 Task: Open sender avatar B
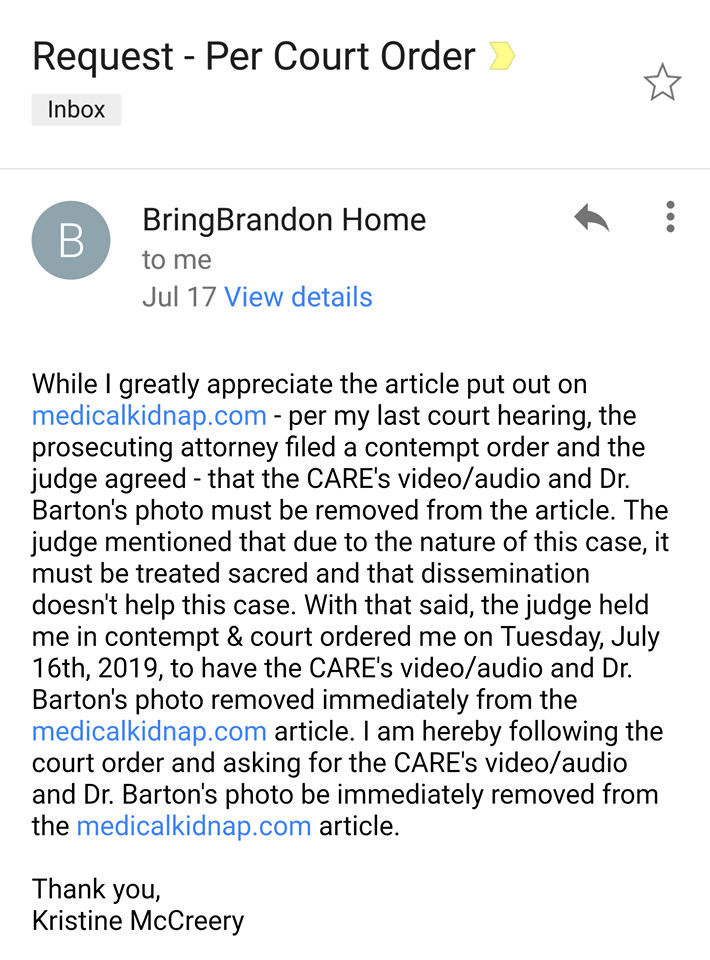71,240
